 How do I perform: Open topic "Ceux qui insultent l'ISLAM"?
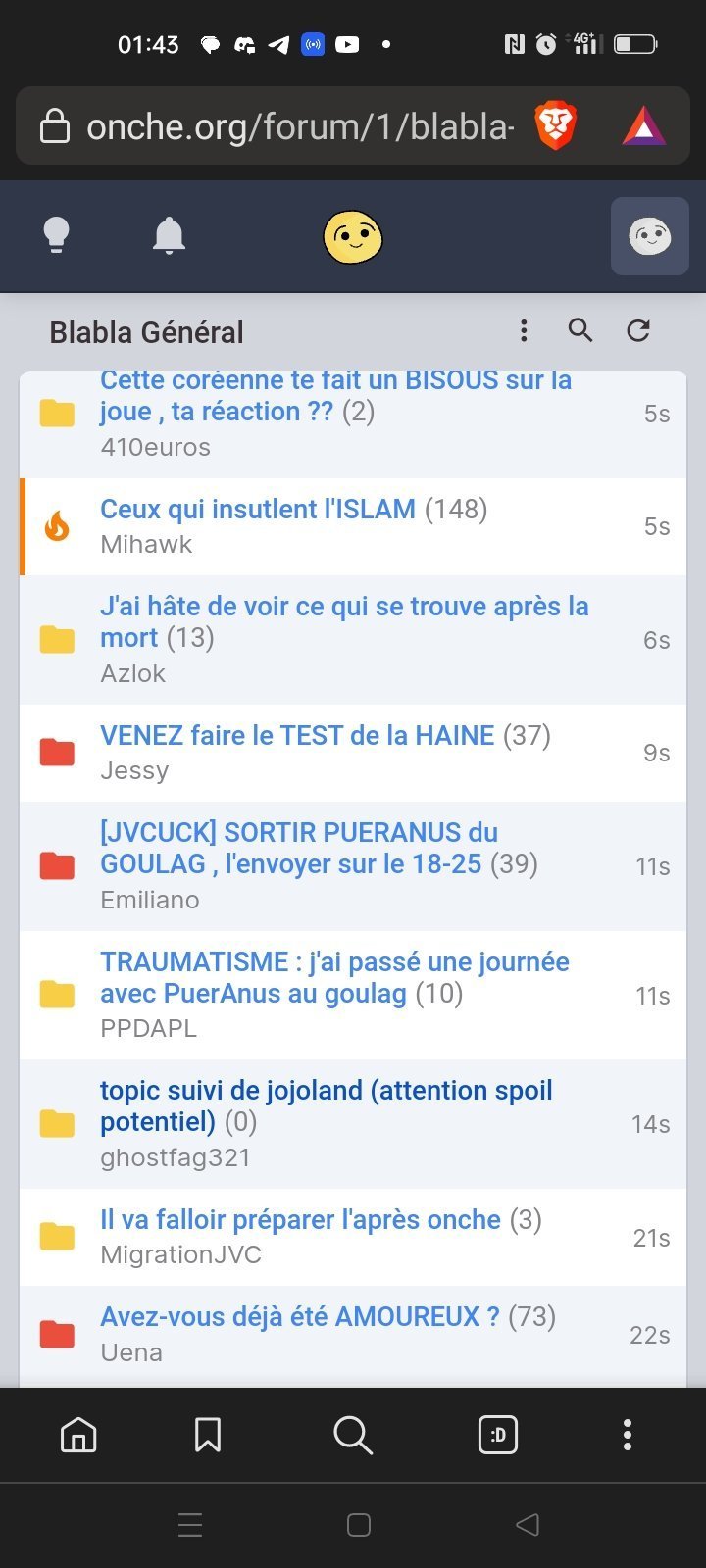coord(258,509)
